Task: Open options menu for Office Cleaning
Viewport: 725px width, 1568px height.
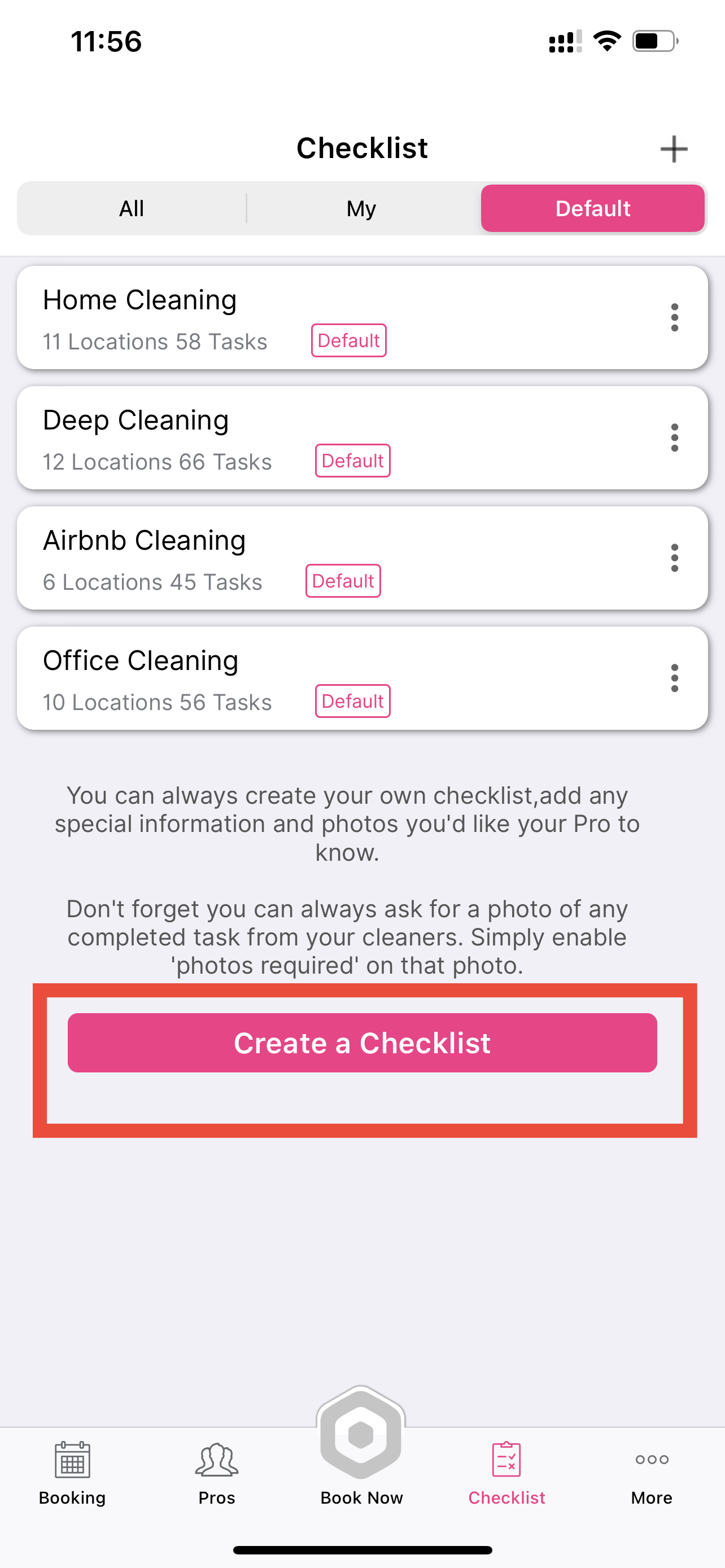Action: point(674,678)
